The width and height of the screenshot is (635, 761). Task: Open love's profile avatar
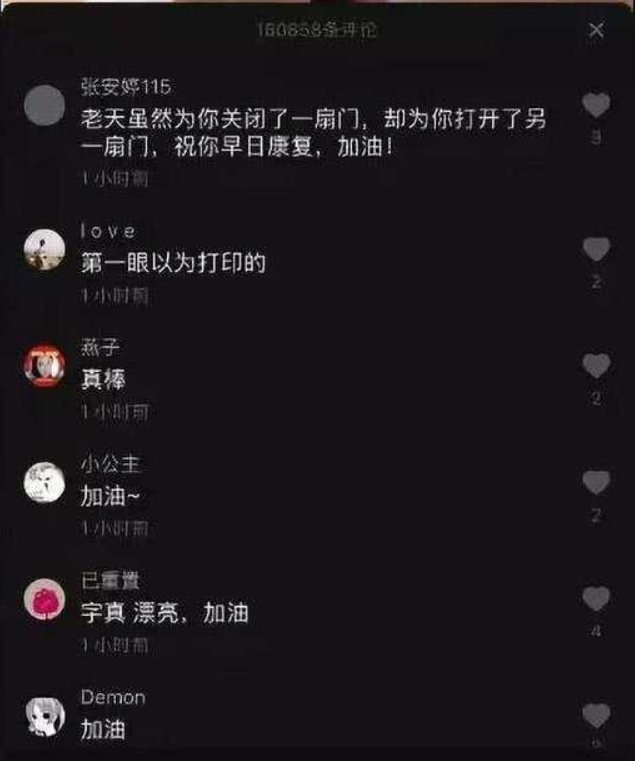(x=44, y=249)
